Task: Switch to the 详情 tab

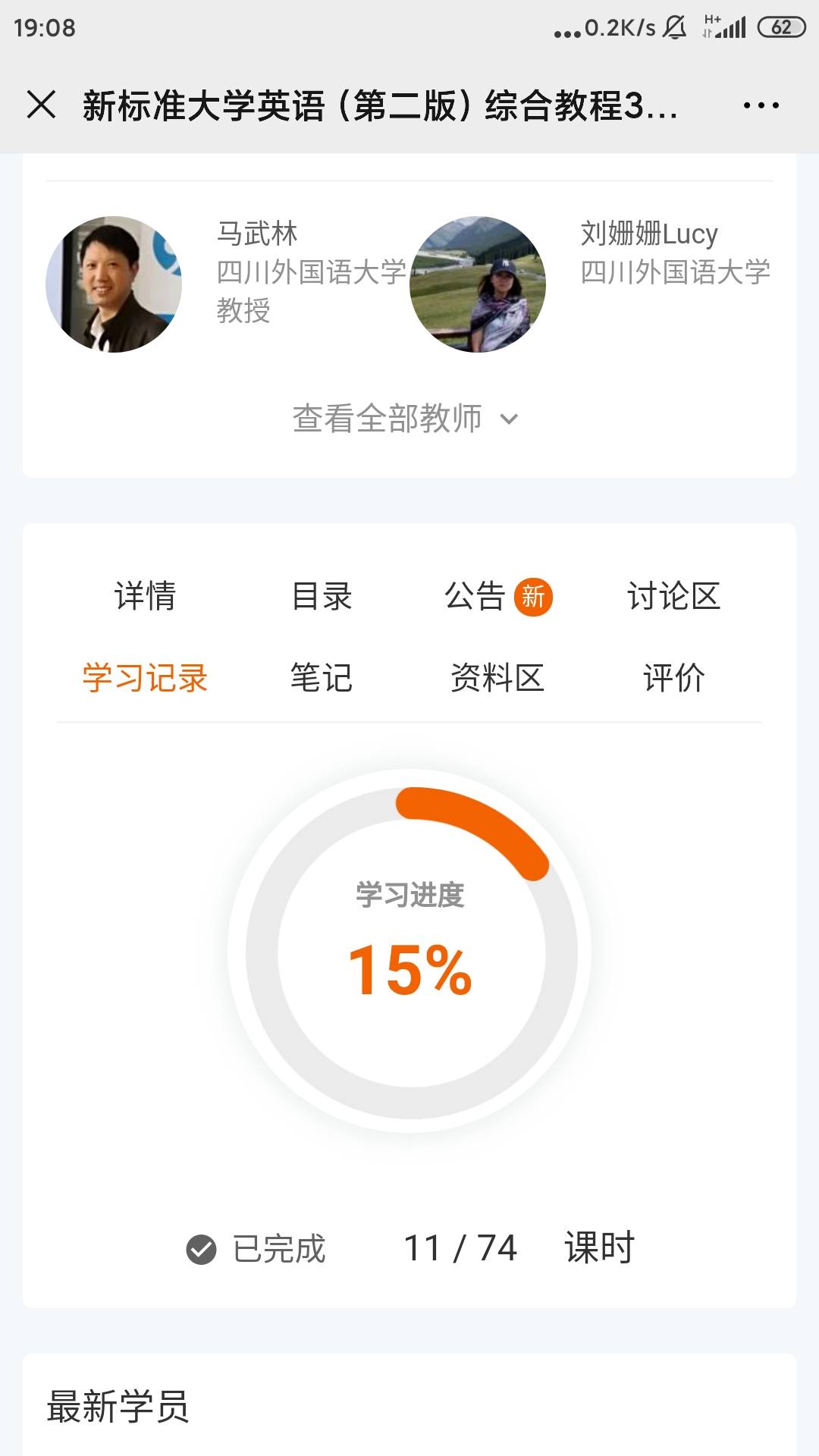Action: pos(145,596)
